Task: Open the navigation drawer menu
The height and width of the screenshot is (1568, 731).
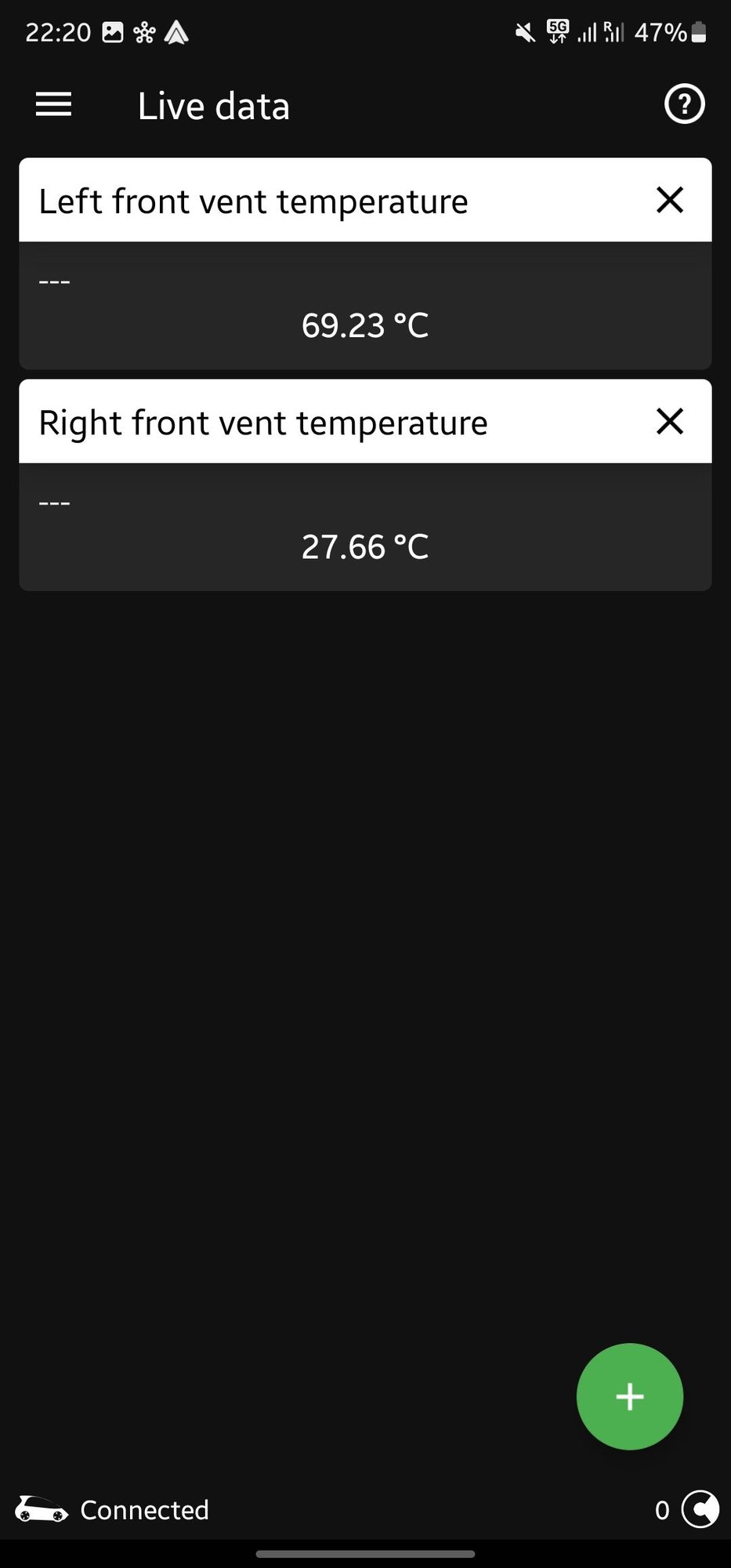Action: (x=52, y=104)
